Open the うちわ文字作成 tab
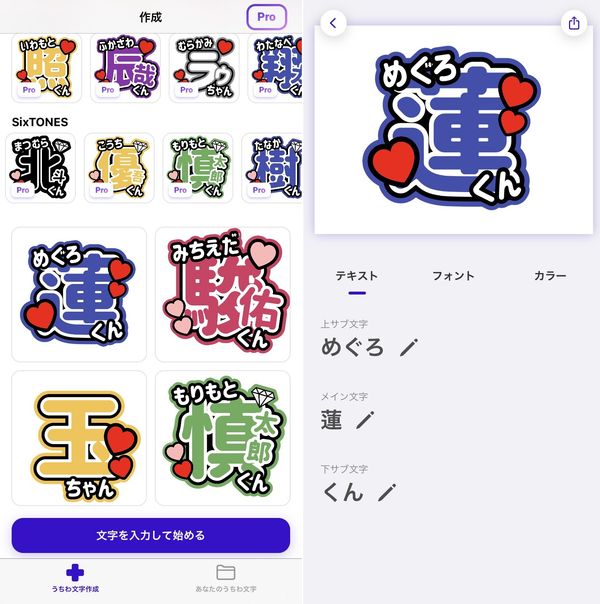 [x=75, y=578]
